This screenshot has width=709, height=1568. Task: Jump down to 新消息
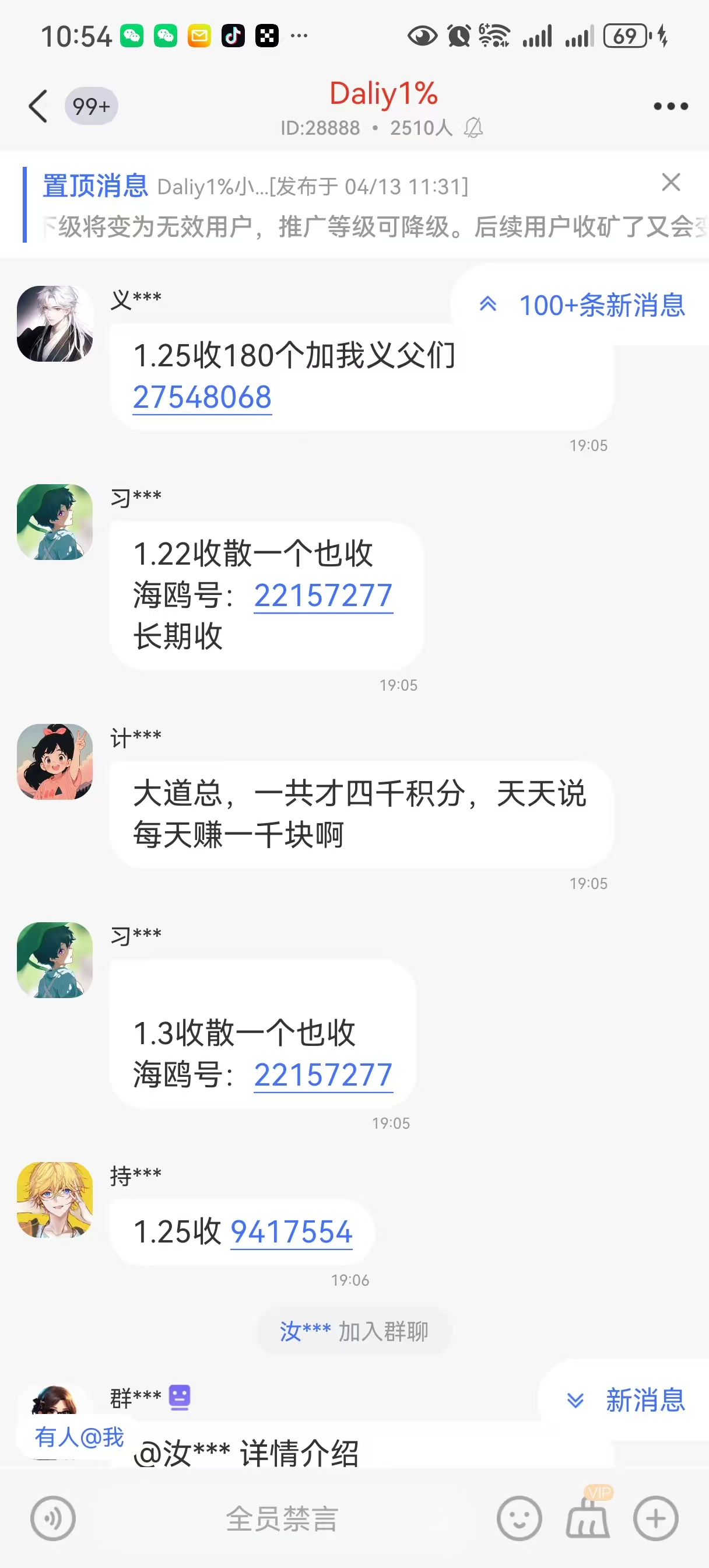(x=626, y=1400)
